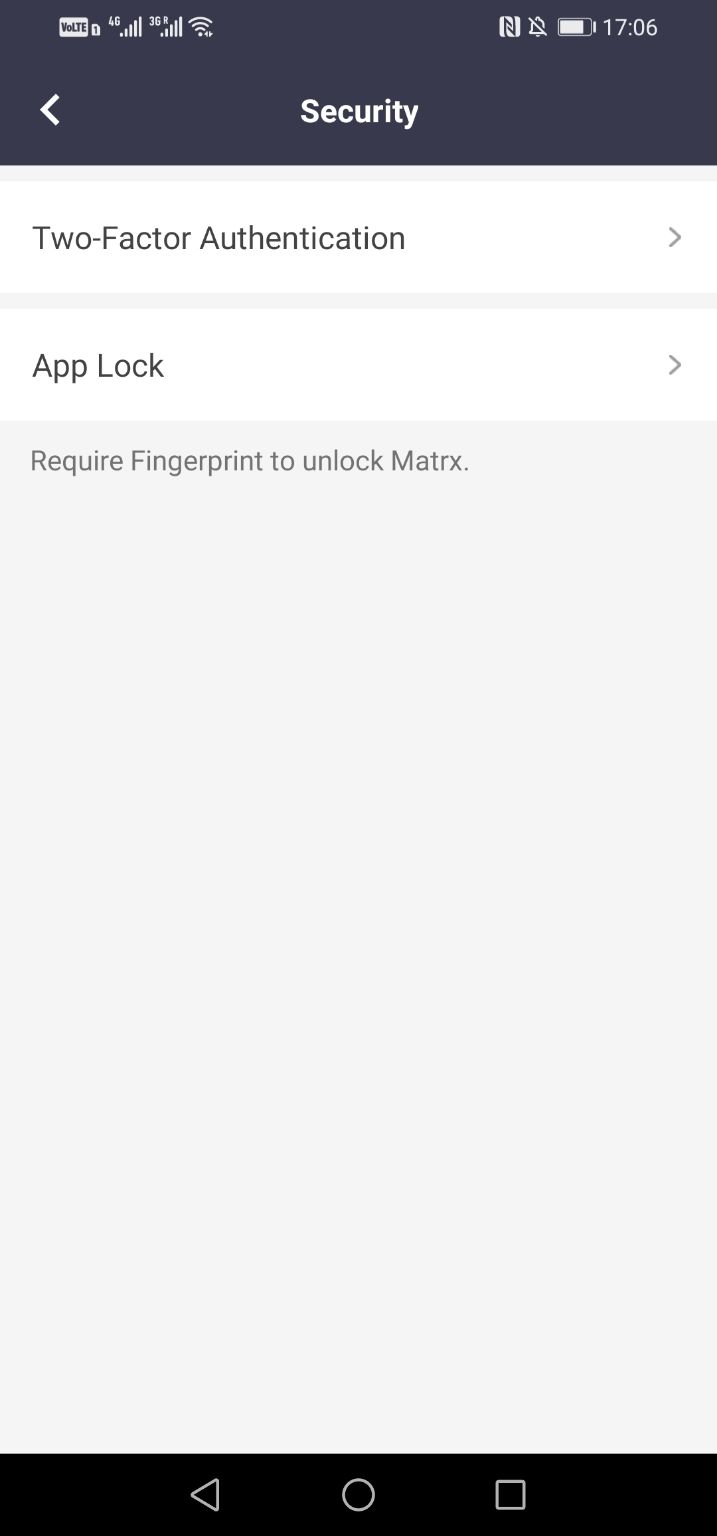Go back from Security screen
The height and width of the screenshot is (1536, 717).
50,110
